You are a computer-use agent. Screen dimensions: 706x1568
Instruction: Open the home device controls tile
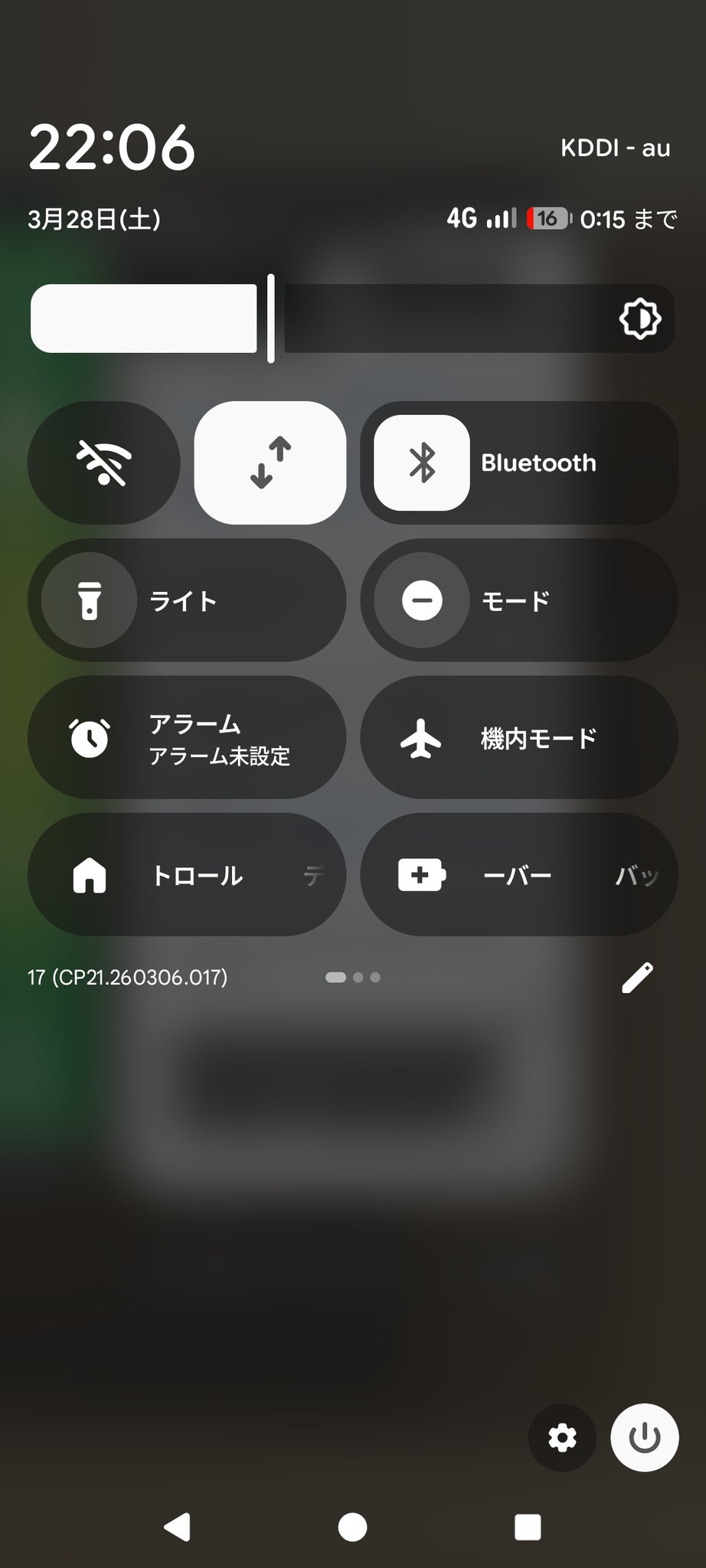point(187,875)
